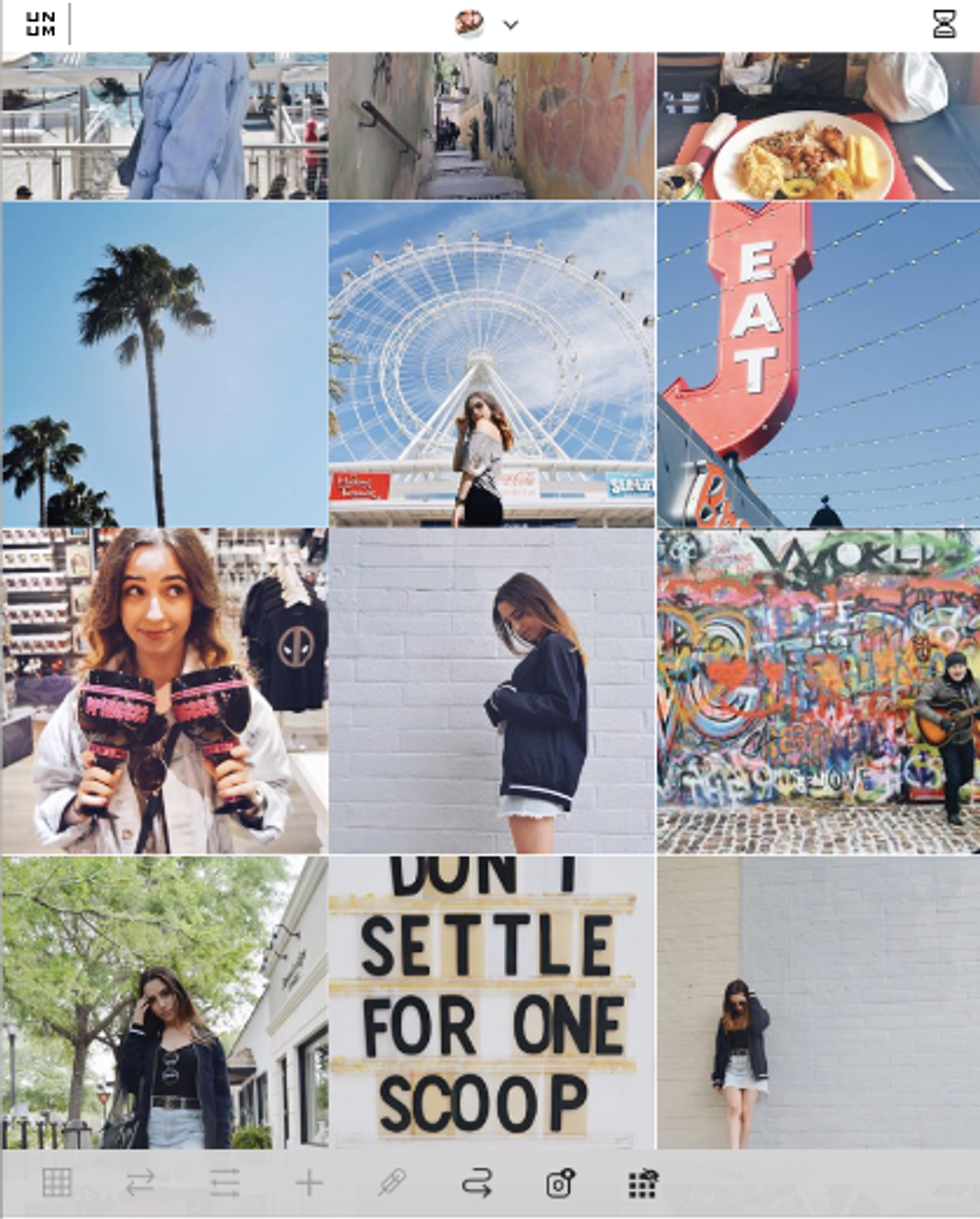The image size is (980, 1219).
Task: Tap the swap posts arrows icon
Action: click(140, 1184)
